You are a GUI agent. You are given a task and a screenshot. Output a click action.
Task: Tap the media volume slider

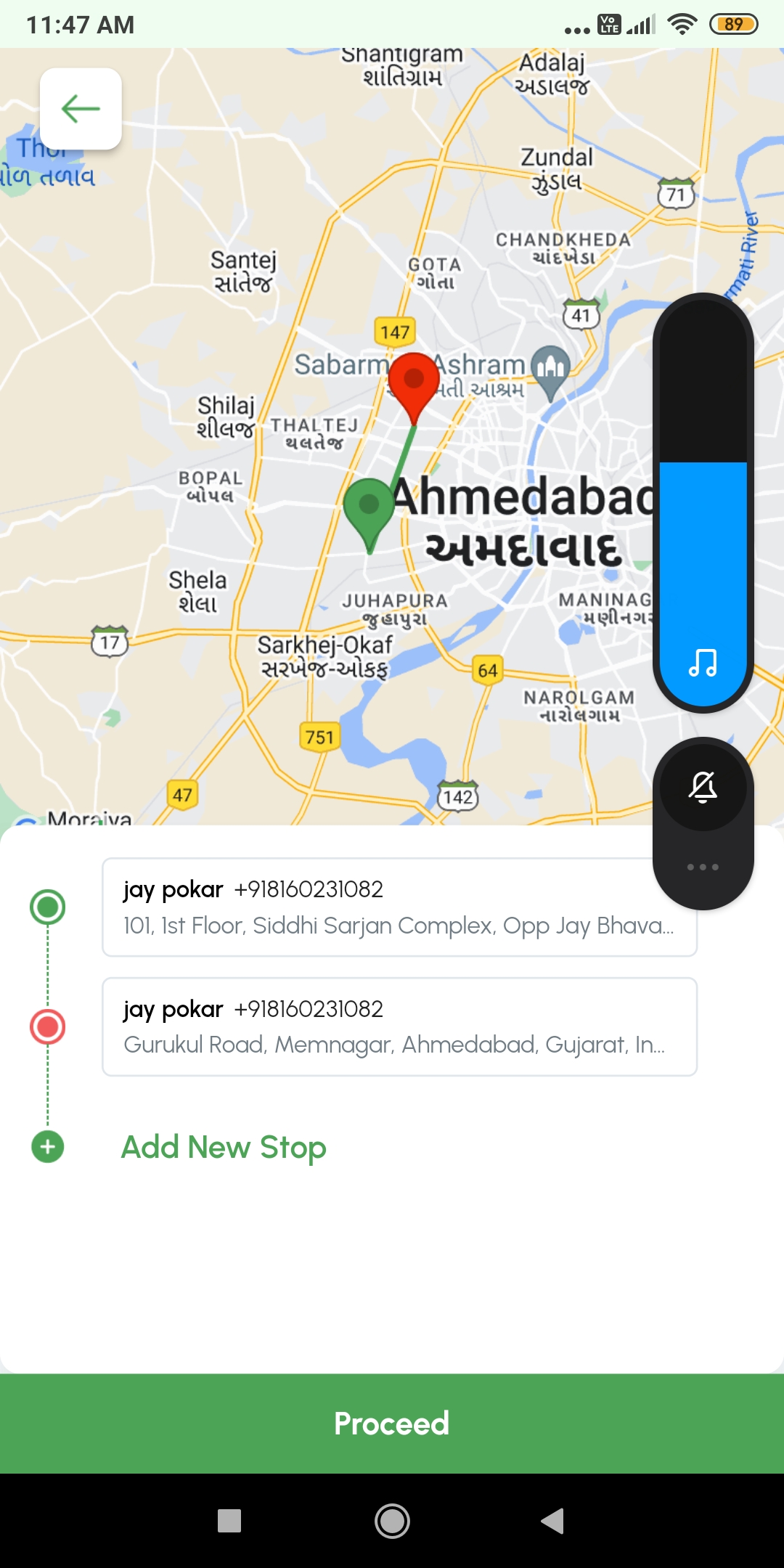[703, 502]
